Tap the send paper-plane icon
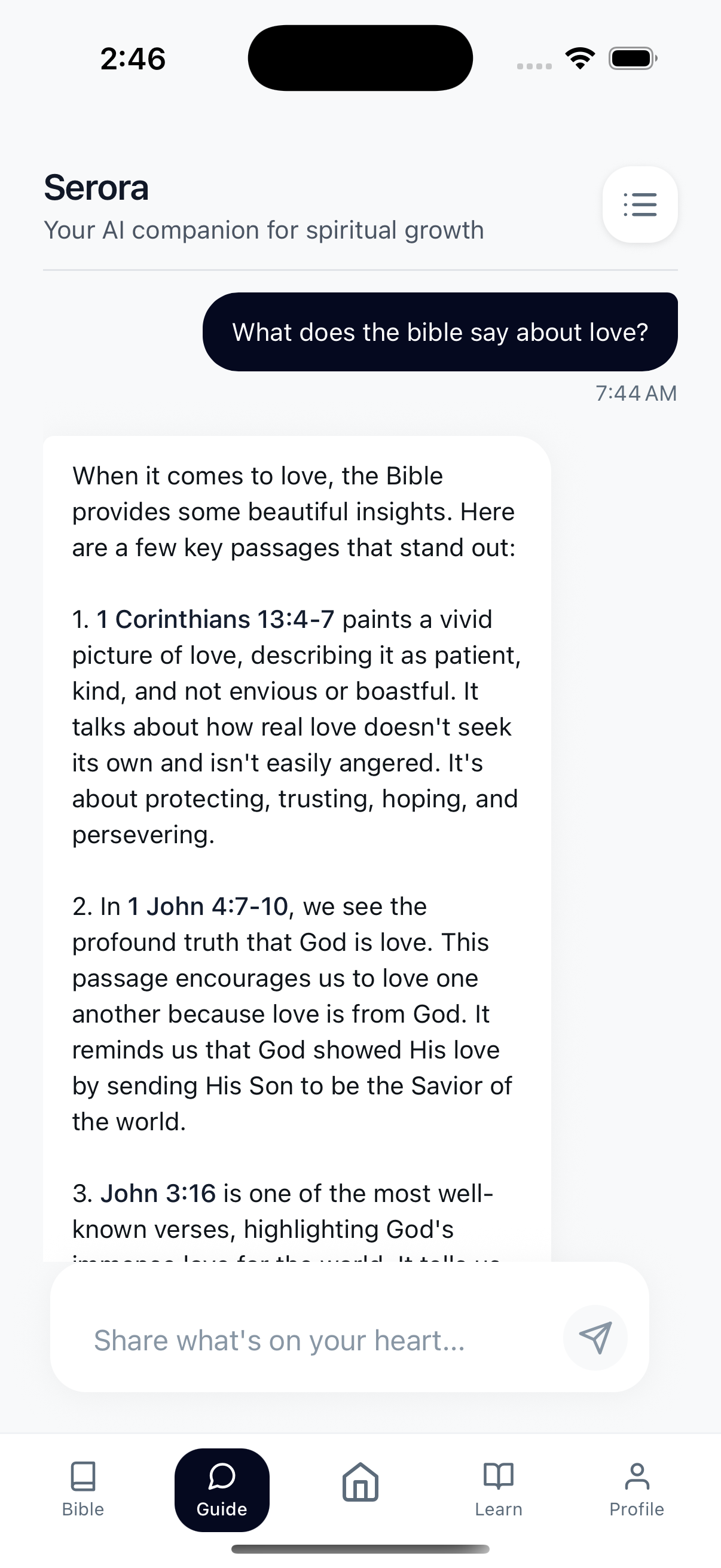 click(595, 1337)
